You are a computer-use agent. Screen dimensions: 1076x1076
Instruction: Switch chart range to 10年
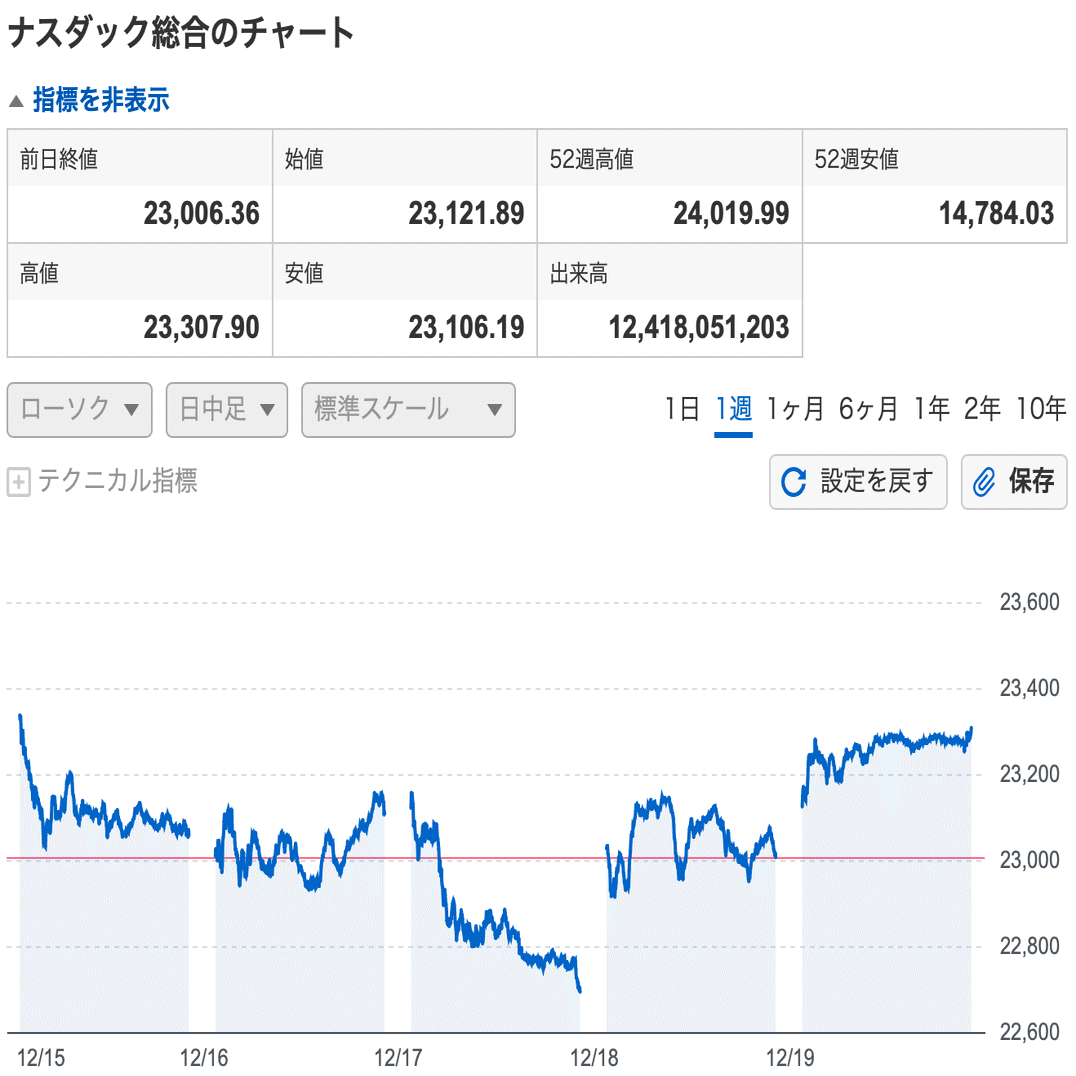point(1041,409)
